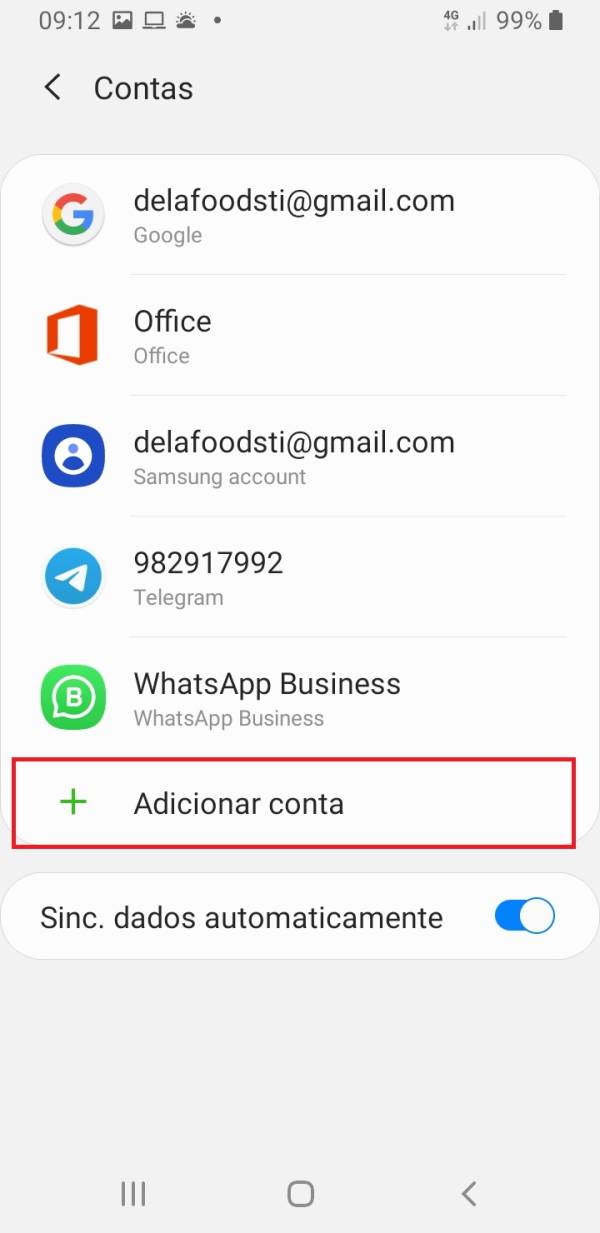Viewport: 600px width, 1233px height.
Task: Tap Adicionar conta to add an account
Action: pos(293,804)
